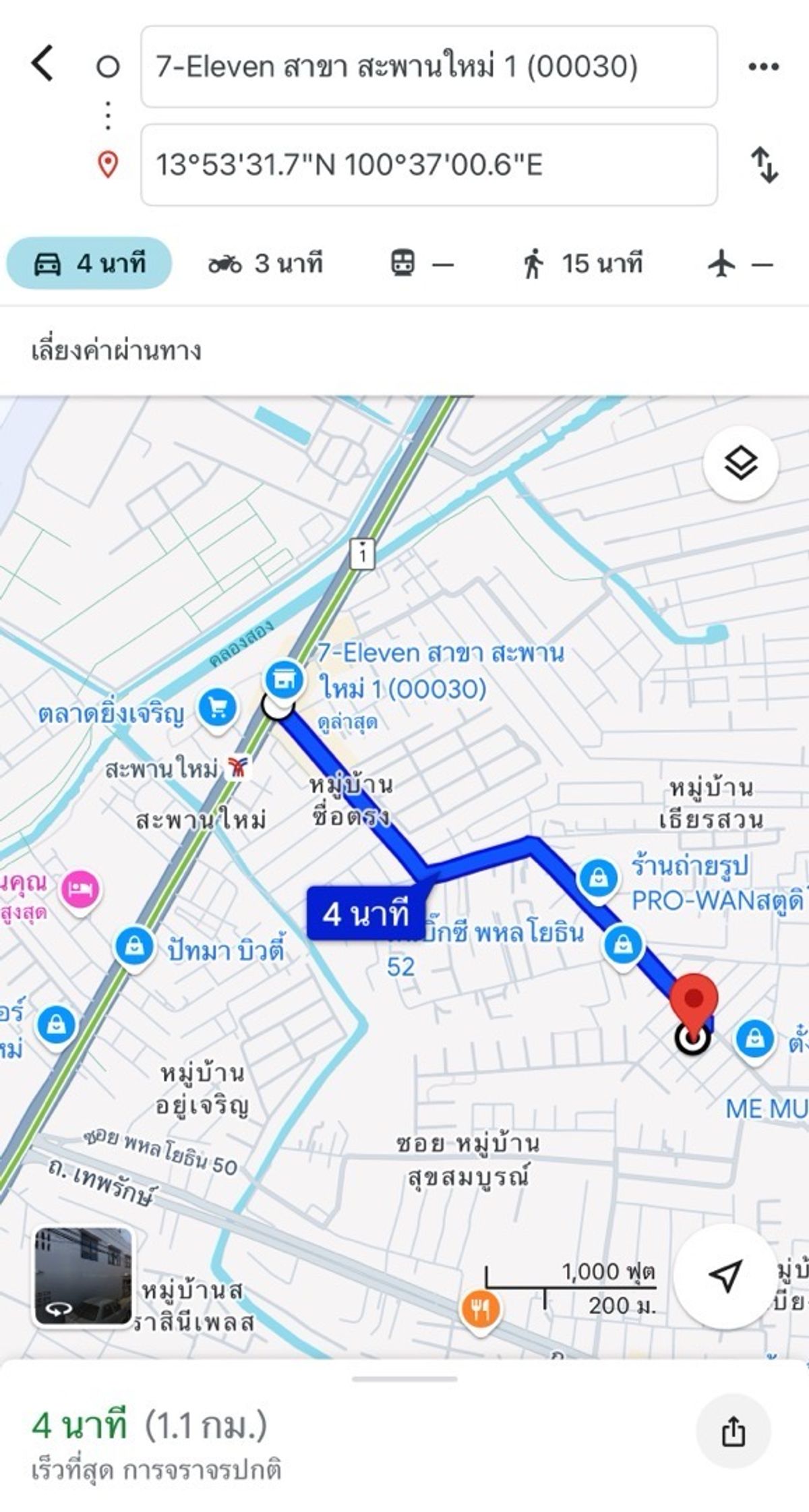Switch to public transit mode
Viewport: 809px width, 1512px height.
(422, 263)
